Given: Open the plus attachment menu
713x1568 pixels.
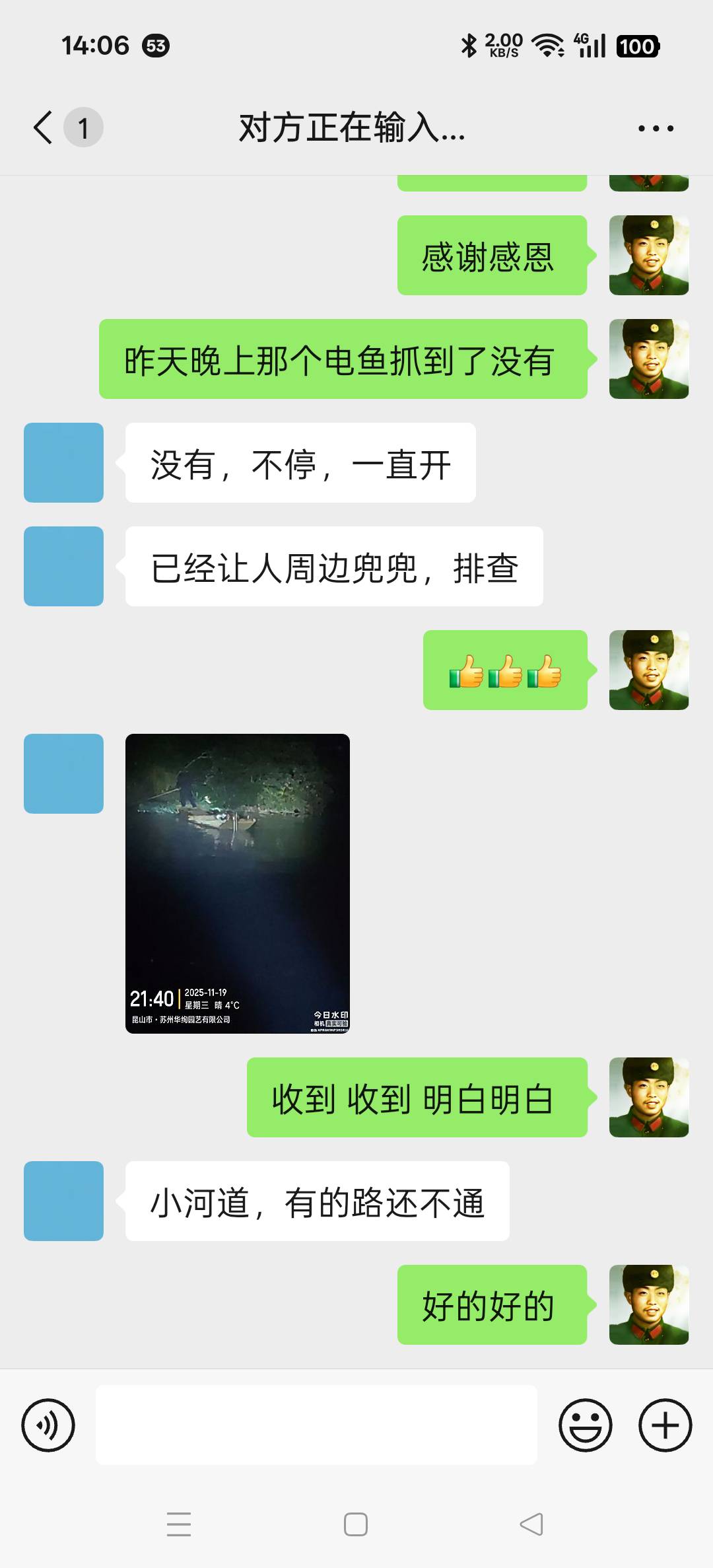Looking at the screenshot, I should (665, 1425).
